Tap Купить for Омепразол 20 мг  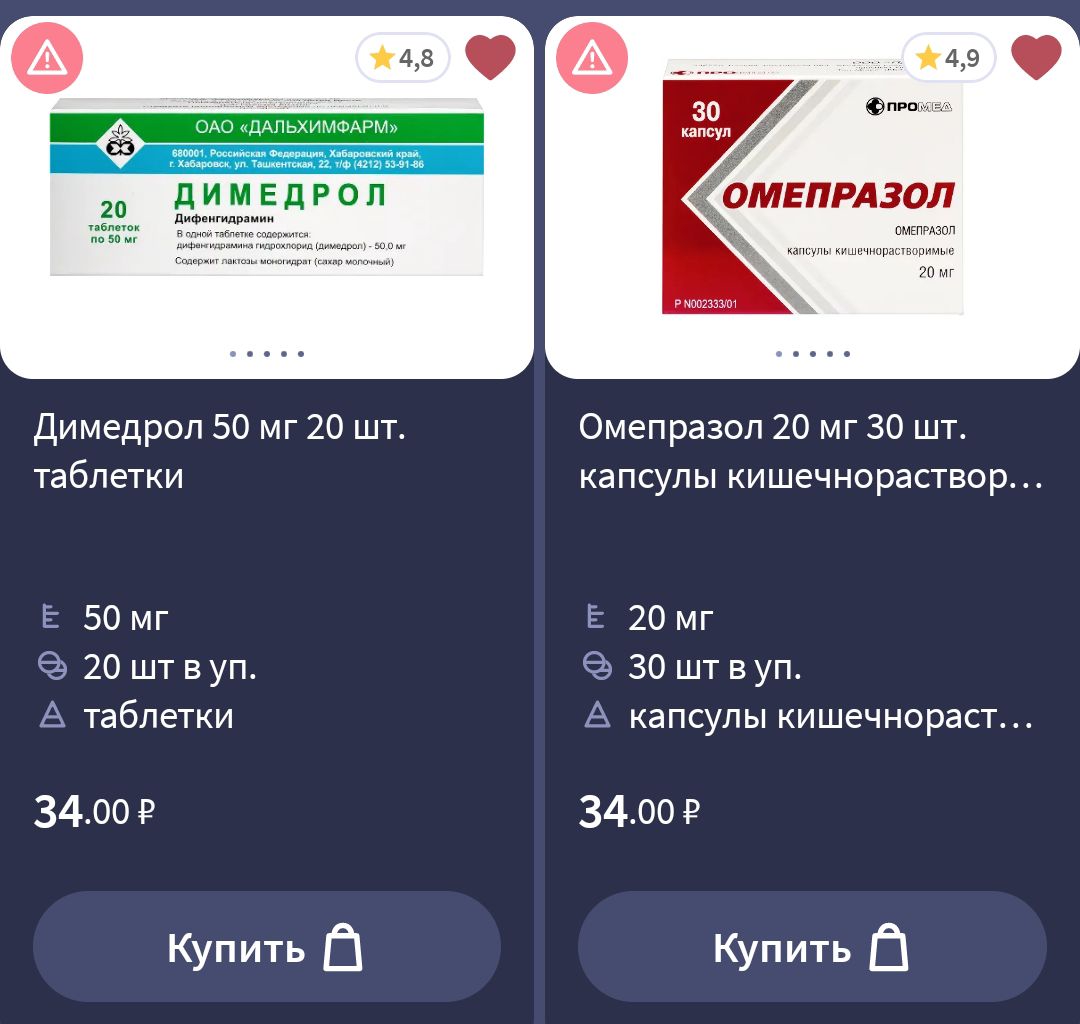[x=812, y=946]
